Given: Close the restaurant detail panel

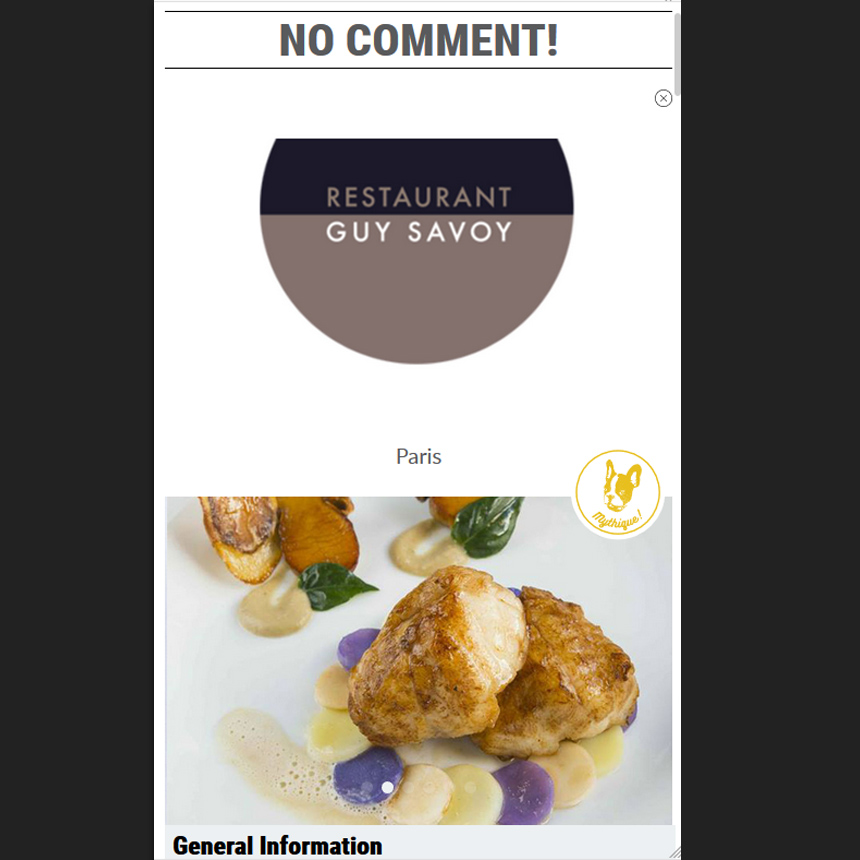Looking at the screenshot, I should click(663, 98).
